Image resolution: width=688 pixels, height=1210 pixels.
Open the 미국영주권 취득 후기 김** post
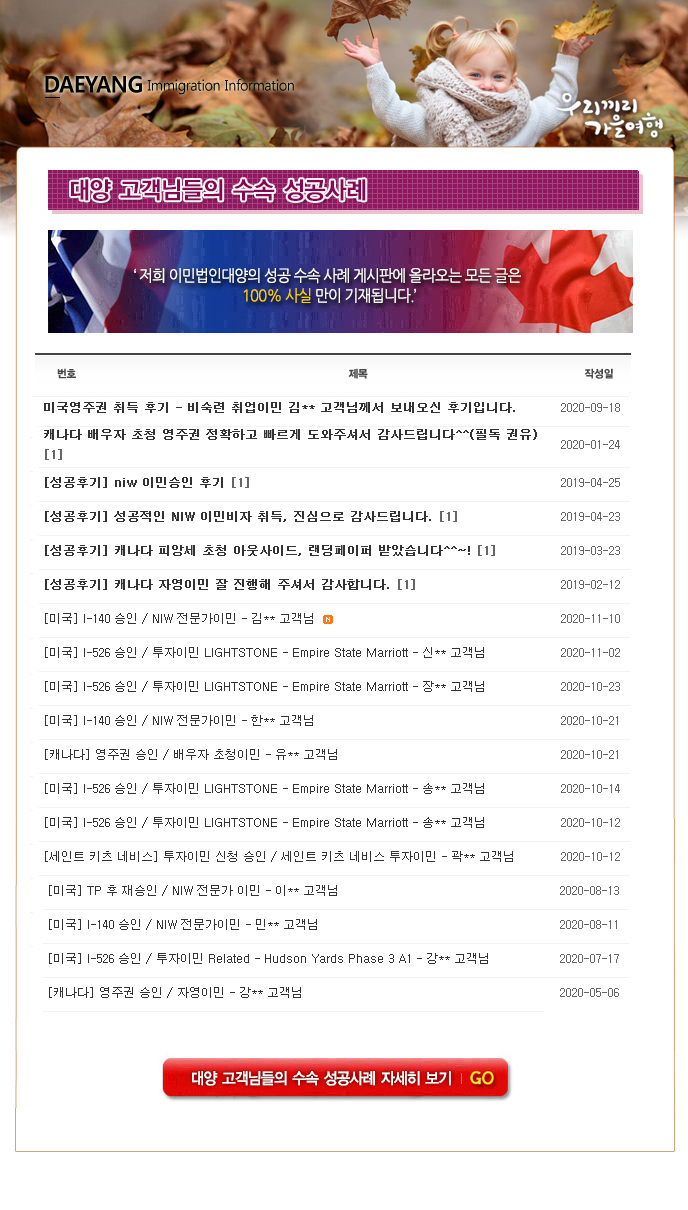(x=279, y=408)
